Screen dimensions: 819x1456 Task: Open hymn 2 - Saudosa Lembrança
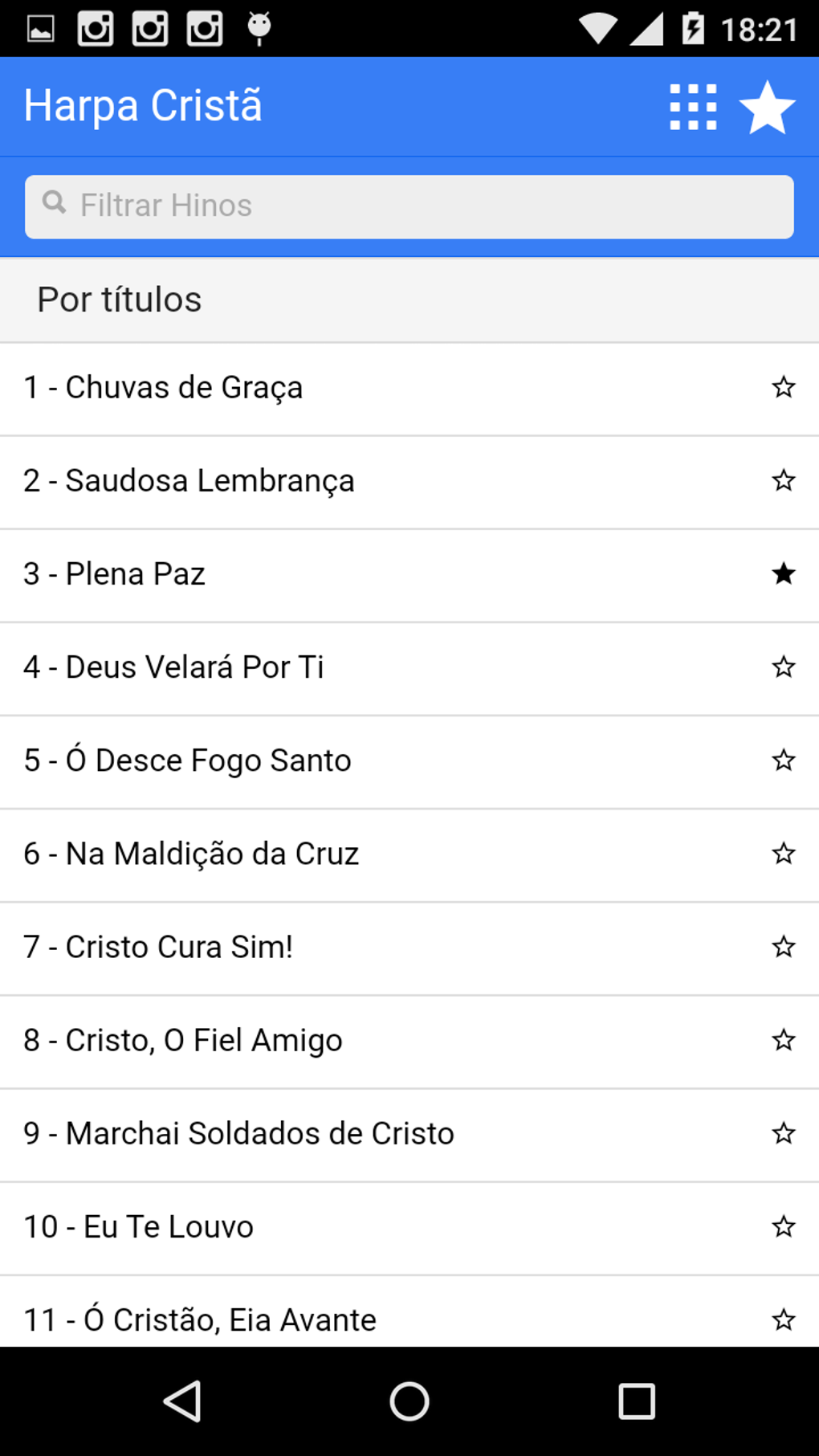coord(189,481)
